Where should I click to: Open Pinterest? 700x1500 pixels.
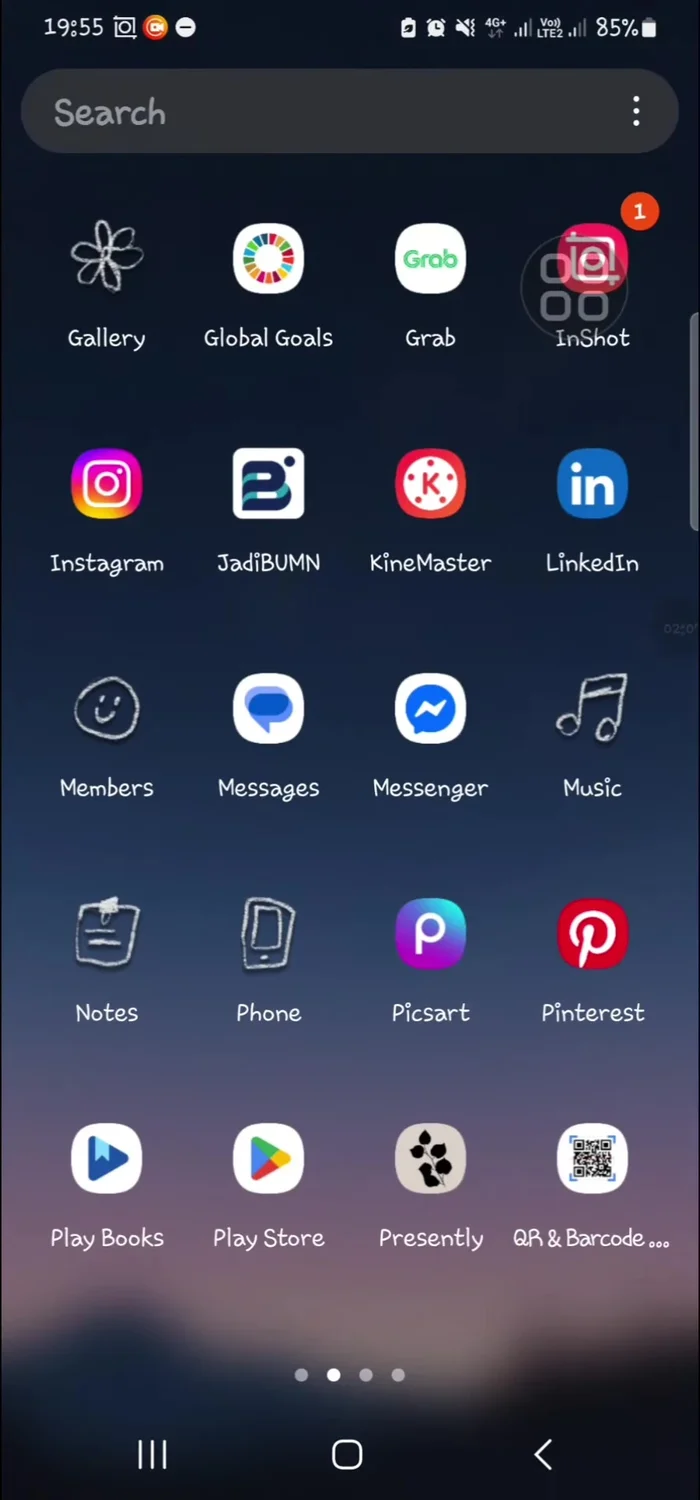tap(592, 935)
